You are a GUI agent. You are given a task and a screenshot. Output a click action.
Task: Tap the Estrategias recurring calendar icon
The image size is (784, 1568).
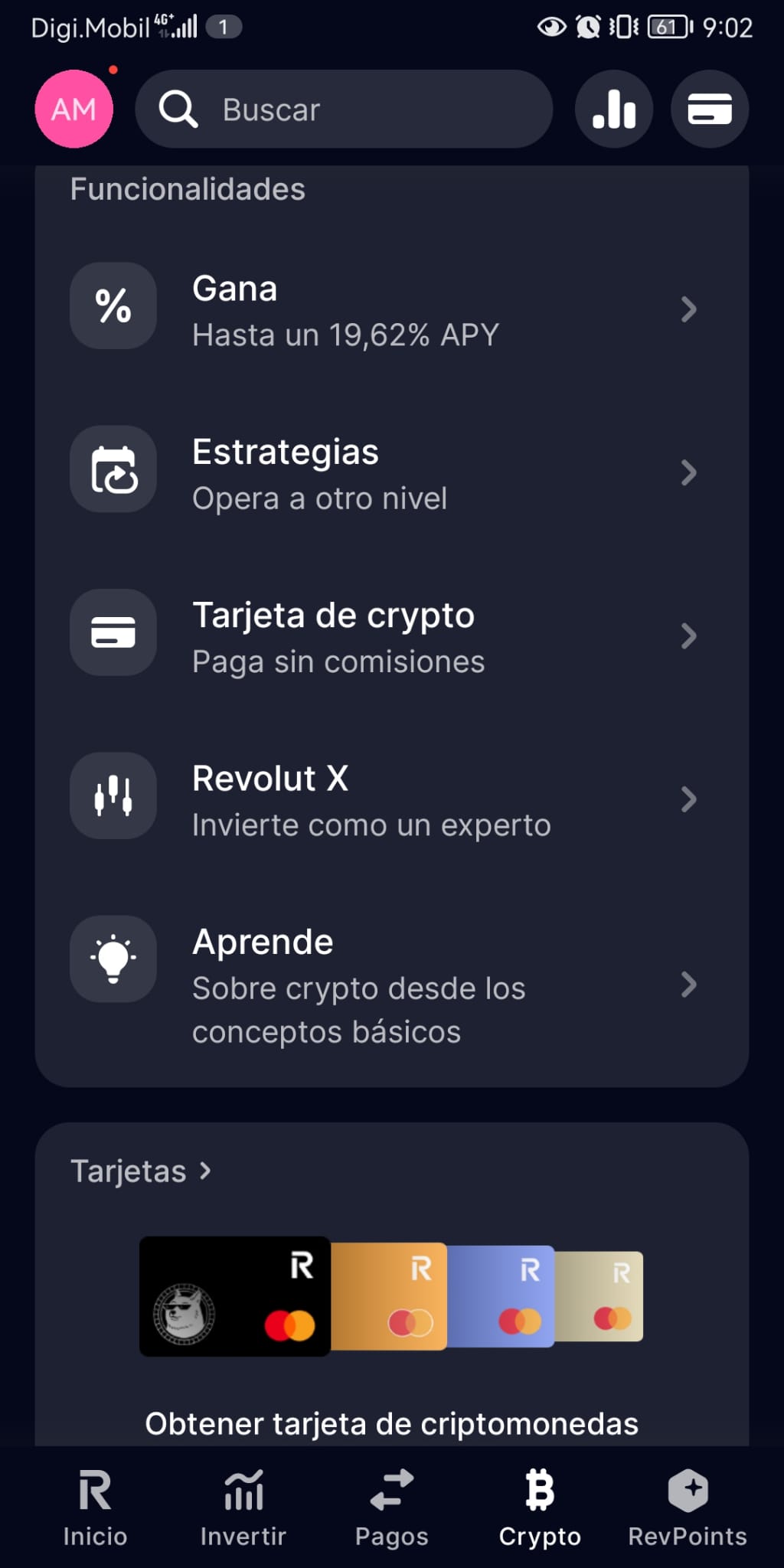coord(113,469)
